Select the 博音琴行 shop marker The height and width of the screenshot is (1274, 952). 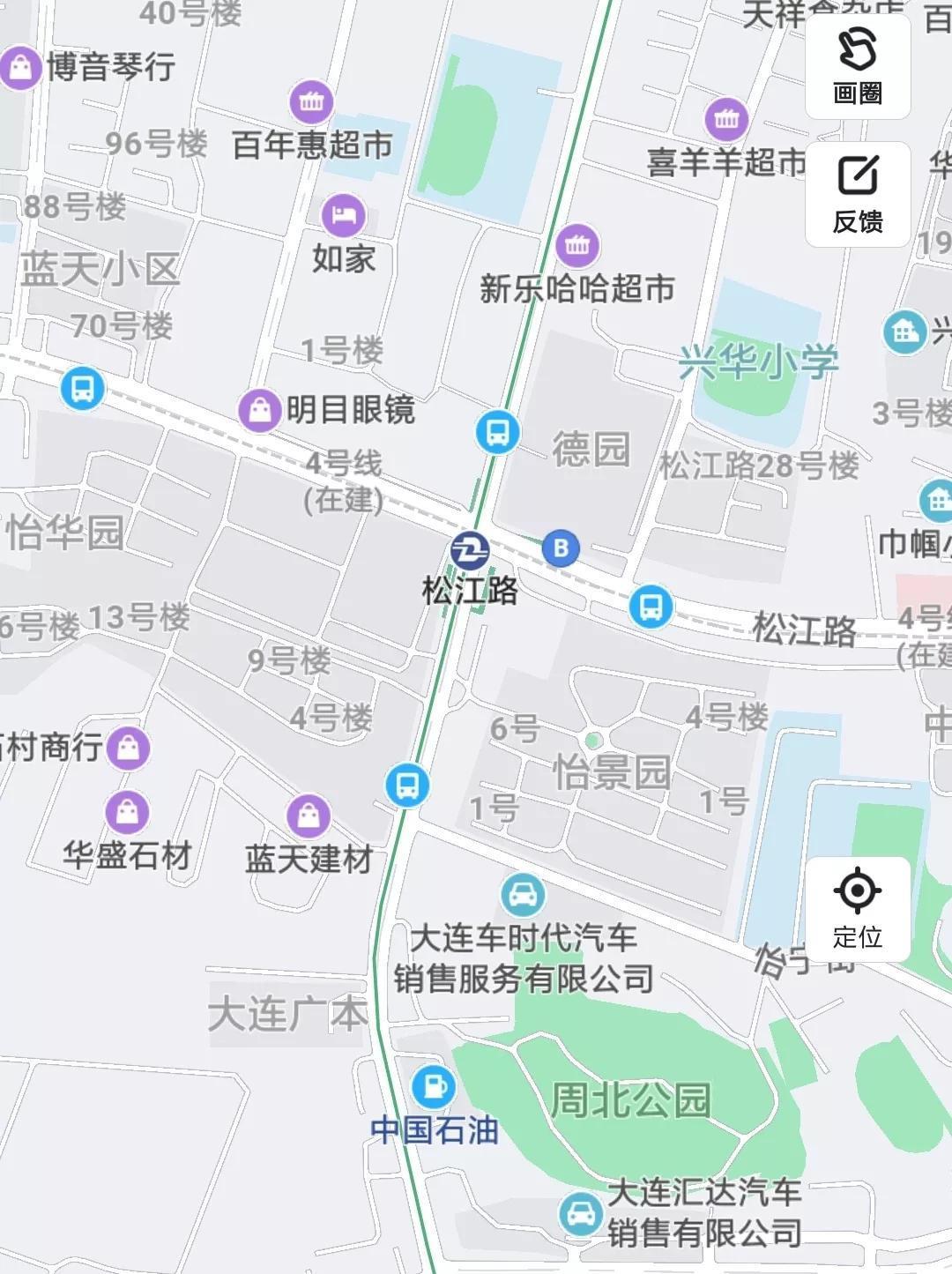21,67
